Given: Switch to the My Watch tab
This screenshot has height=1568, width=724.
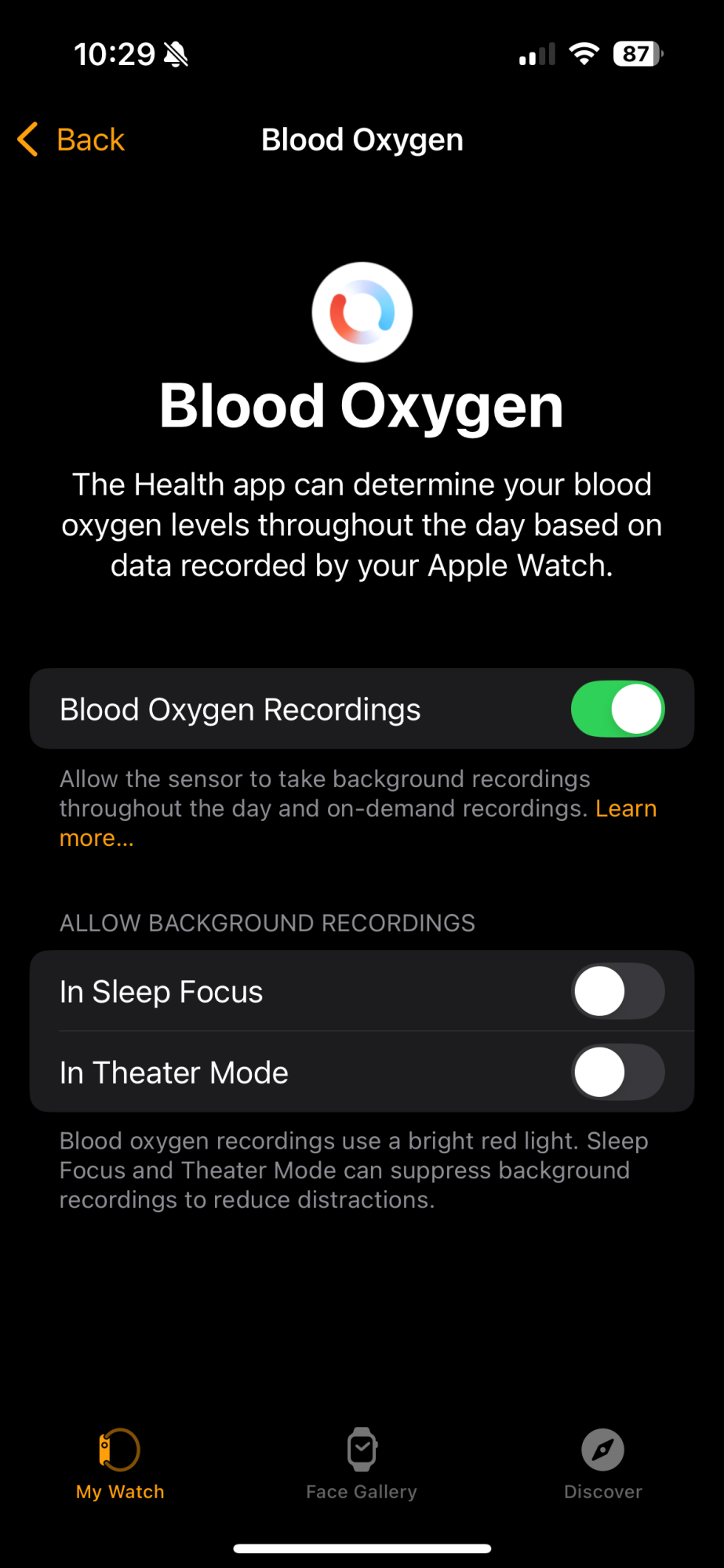Looking at the screenshot, I should coord(120,1463).
